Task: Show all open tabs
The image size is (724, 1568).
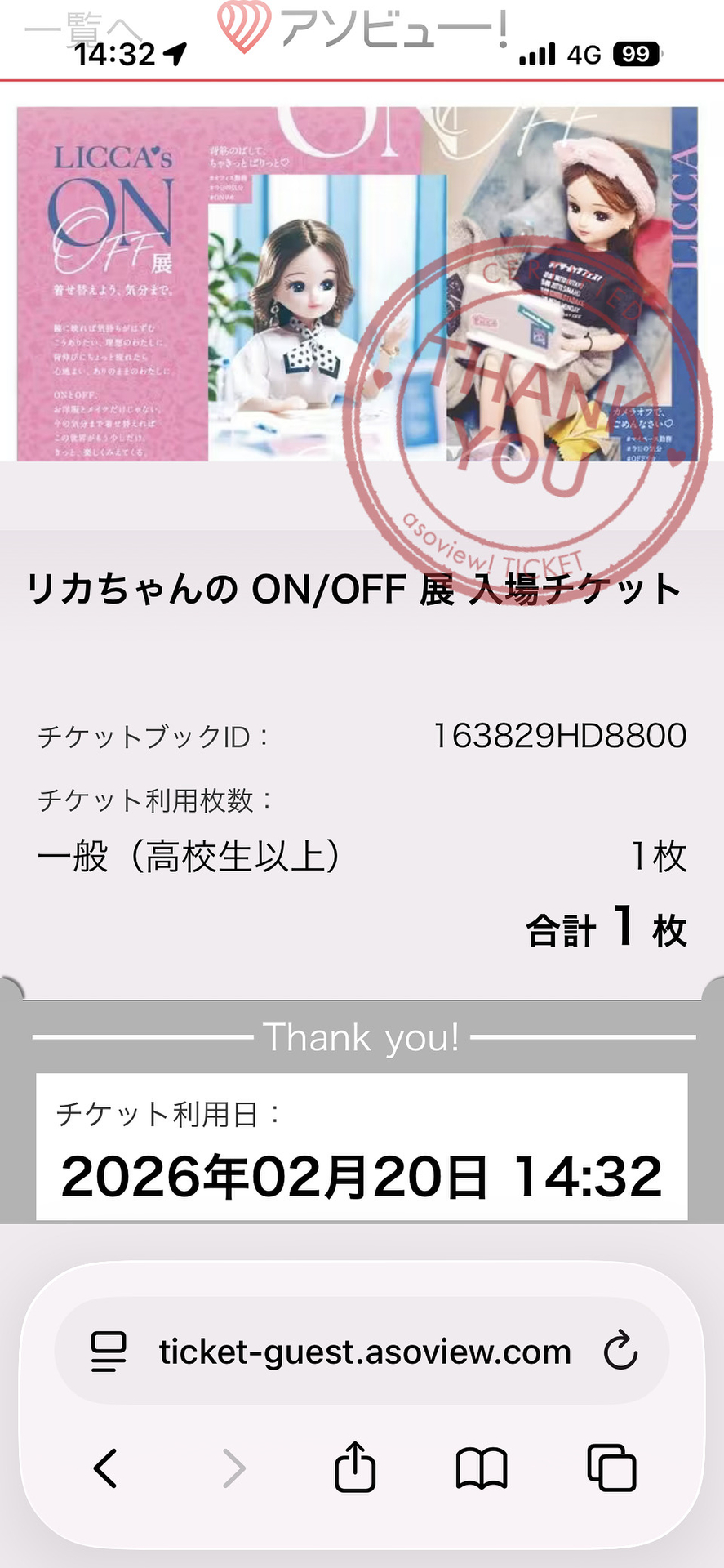Action: [x=611, y=1468]
